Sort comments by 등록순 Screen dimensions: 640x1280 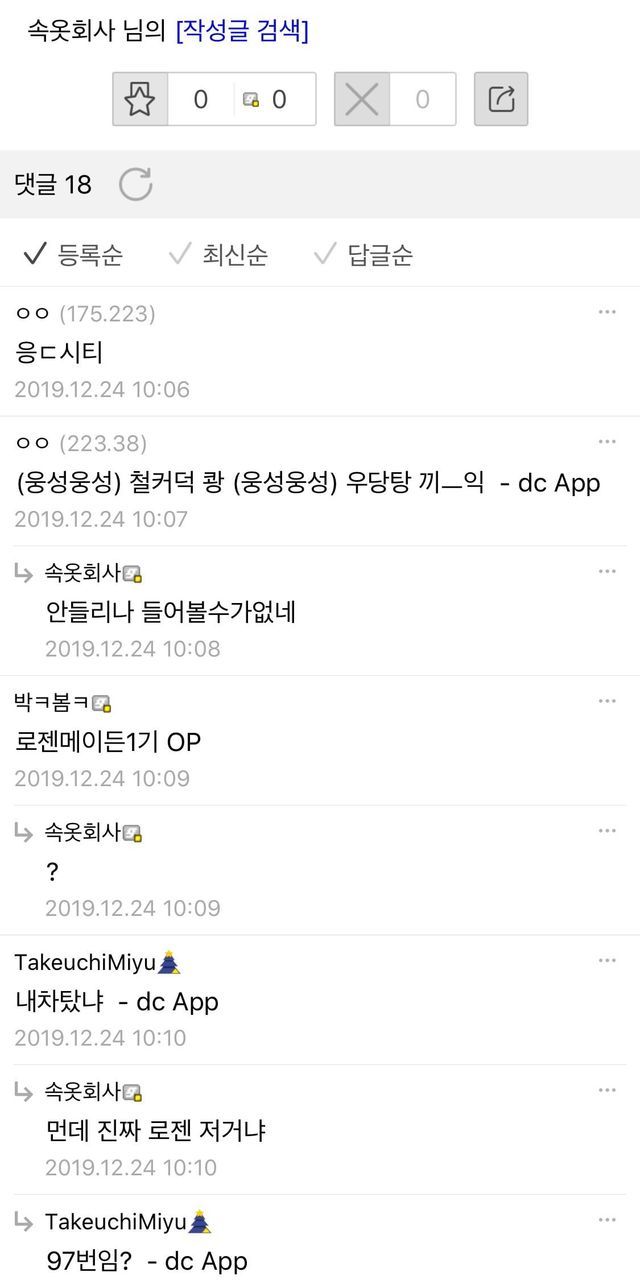click(x=72, y=255)
